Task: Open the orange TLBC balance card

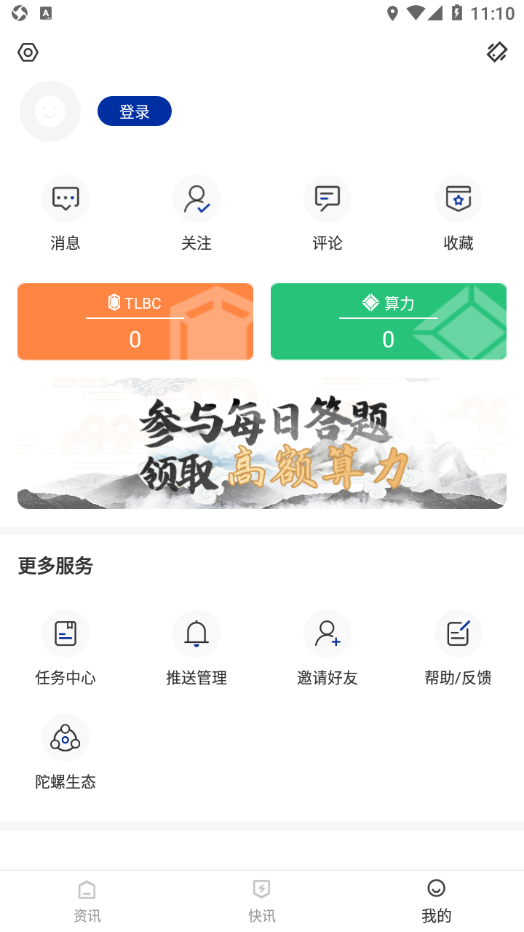Action: [x=135, y=322]
